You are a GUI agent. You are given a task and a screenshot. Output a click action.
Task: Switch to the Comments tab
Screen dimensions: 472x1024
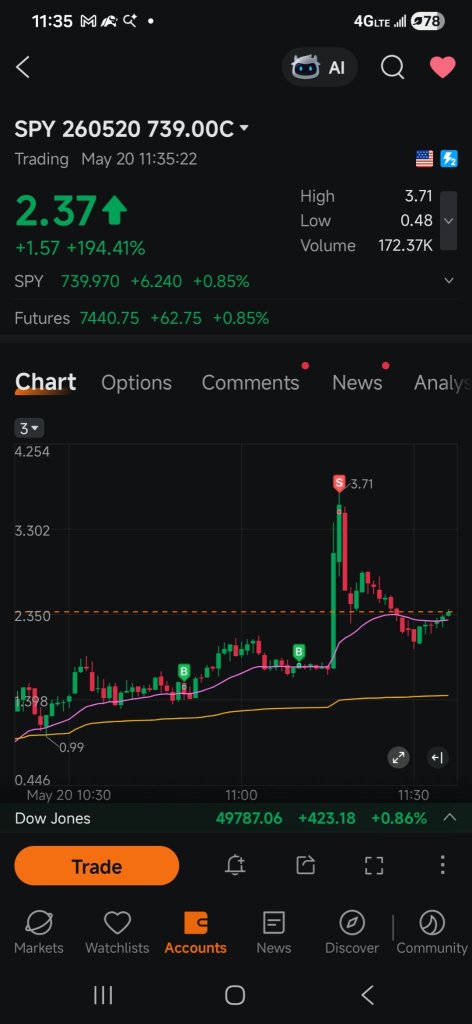[250, 383]
